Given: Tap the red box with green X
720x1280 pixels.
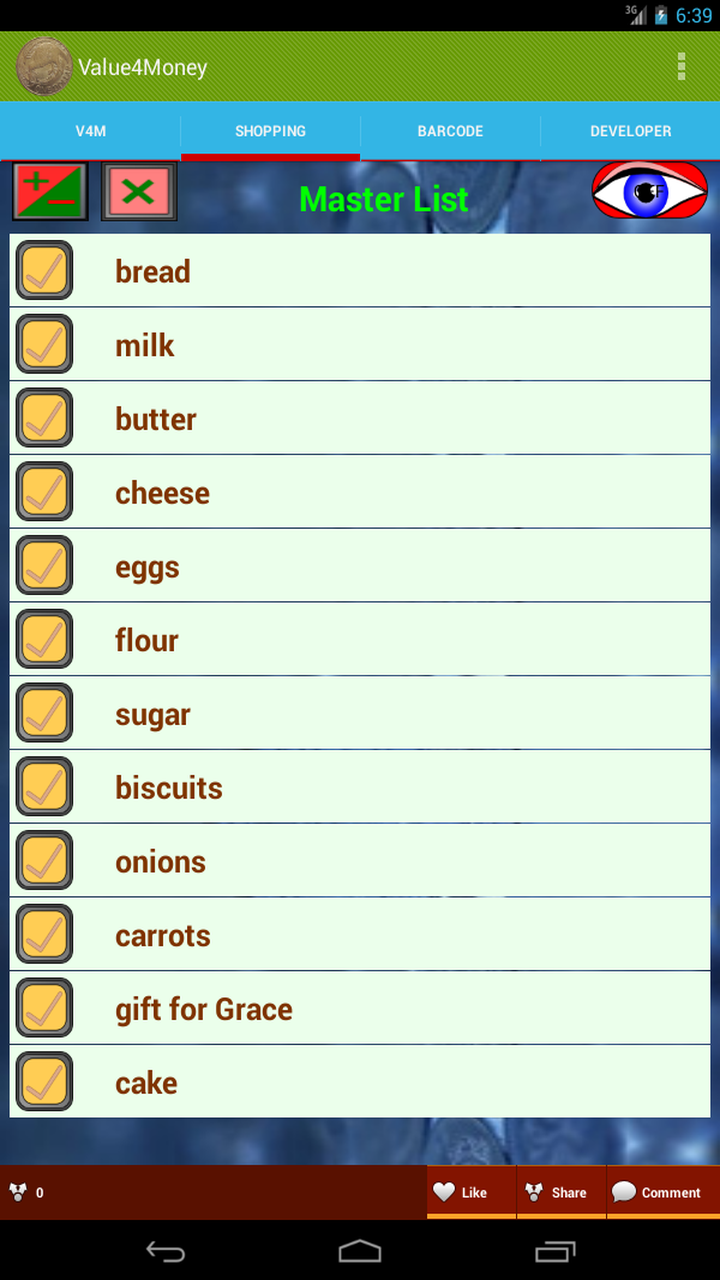Looking at the screenshot, I should 139,191.
